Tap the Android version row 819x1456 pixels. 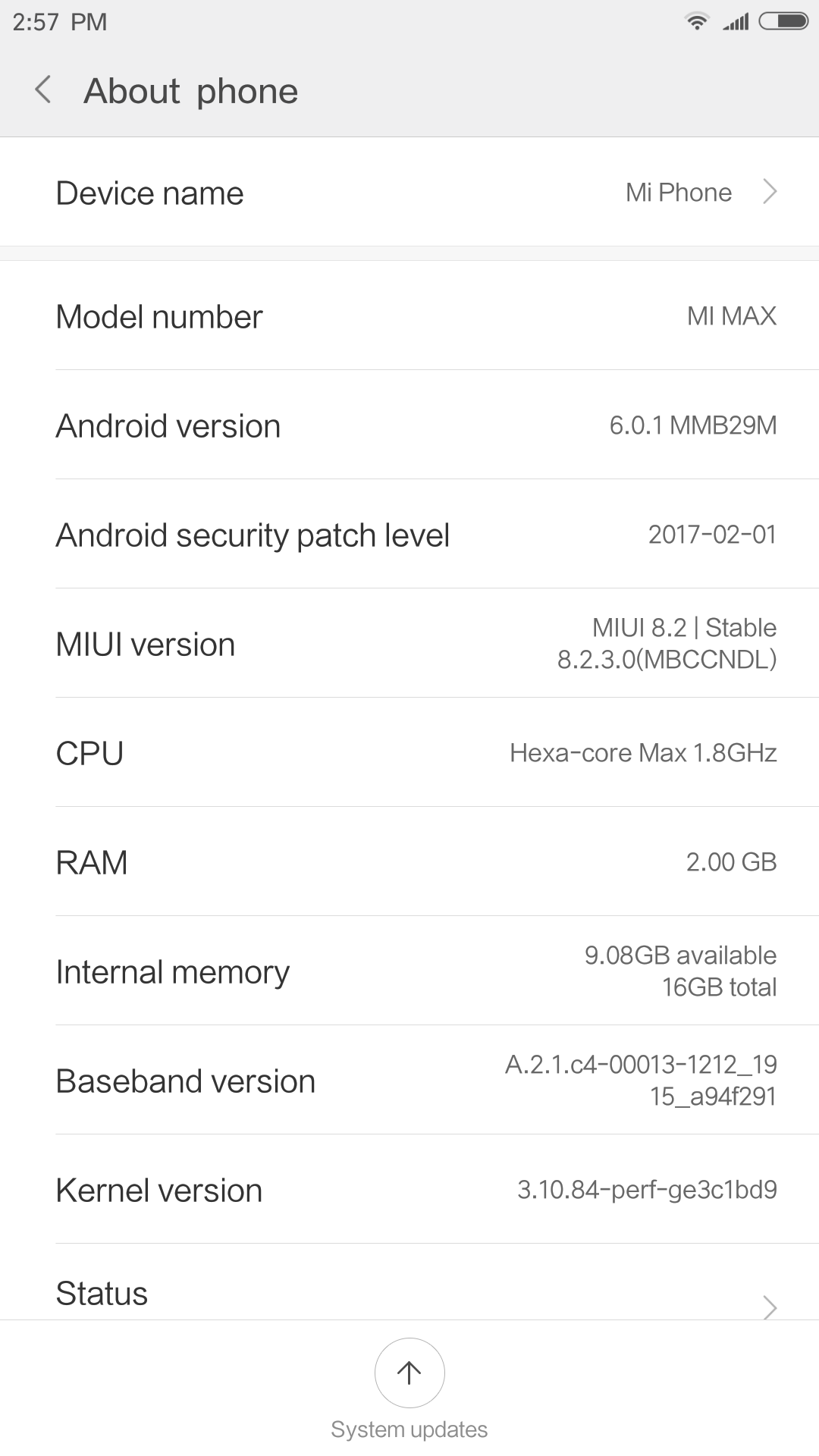409,425
